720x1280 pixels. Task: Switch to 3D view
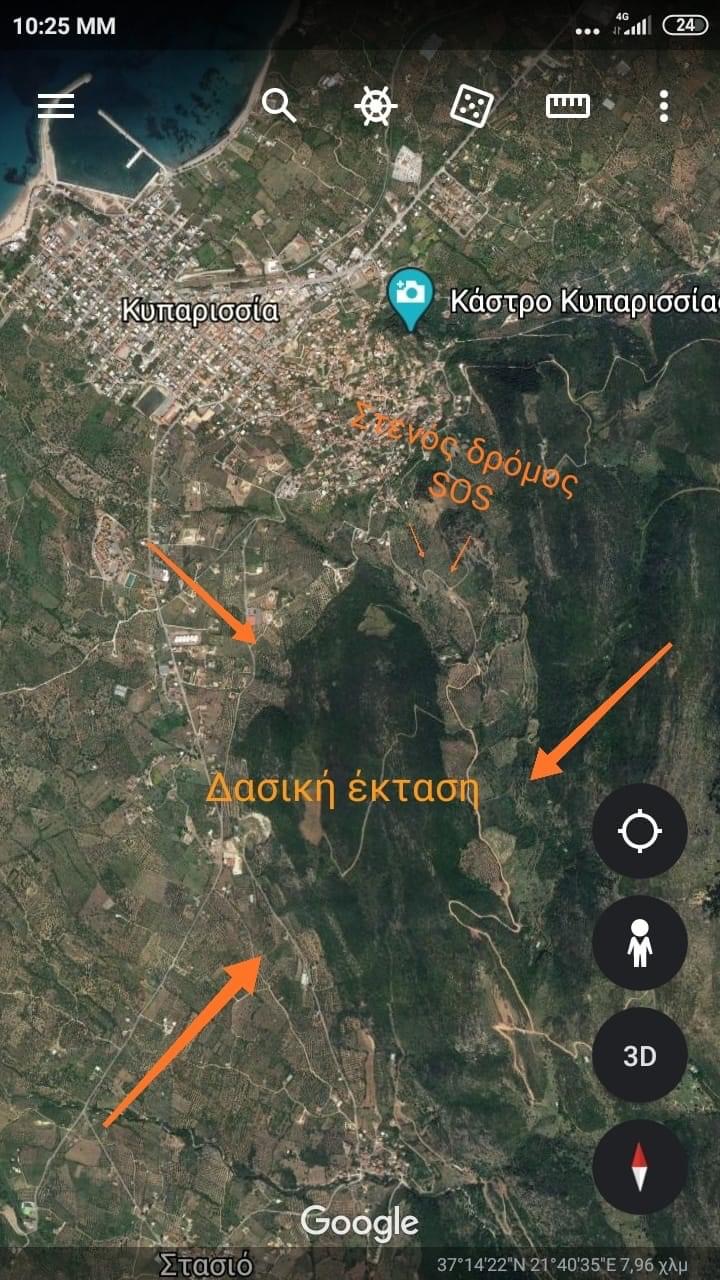[640, 1055]
